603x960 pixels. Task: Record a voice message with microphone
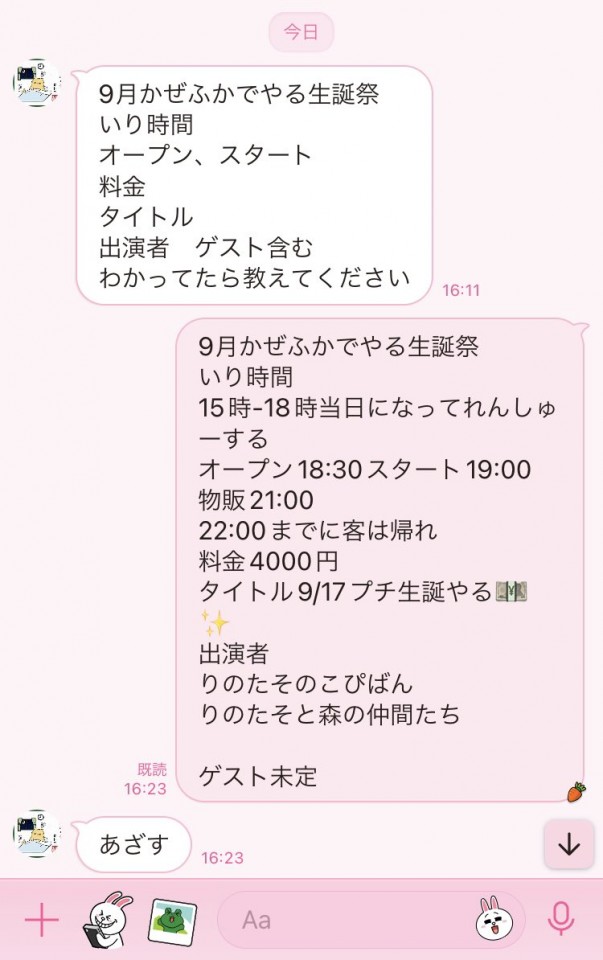tap(560, 919)
